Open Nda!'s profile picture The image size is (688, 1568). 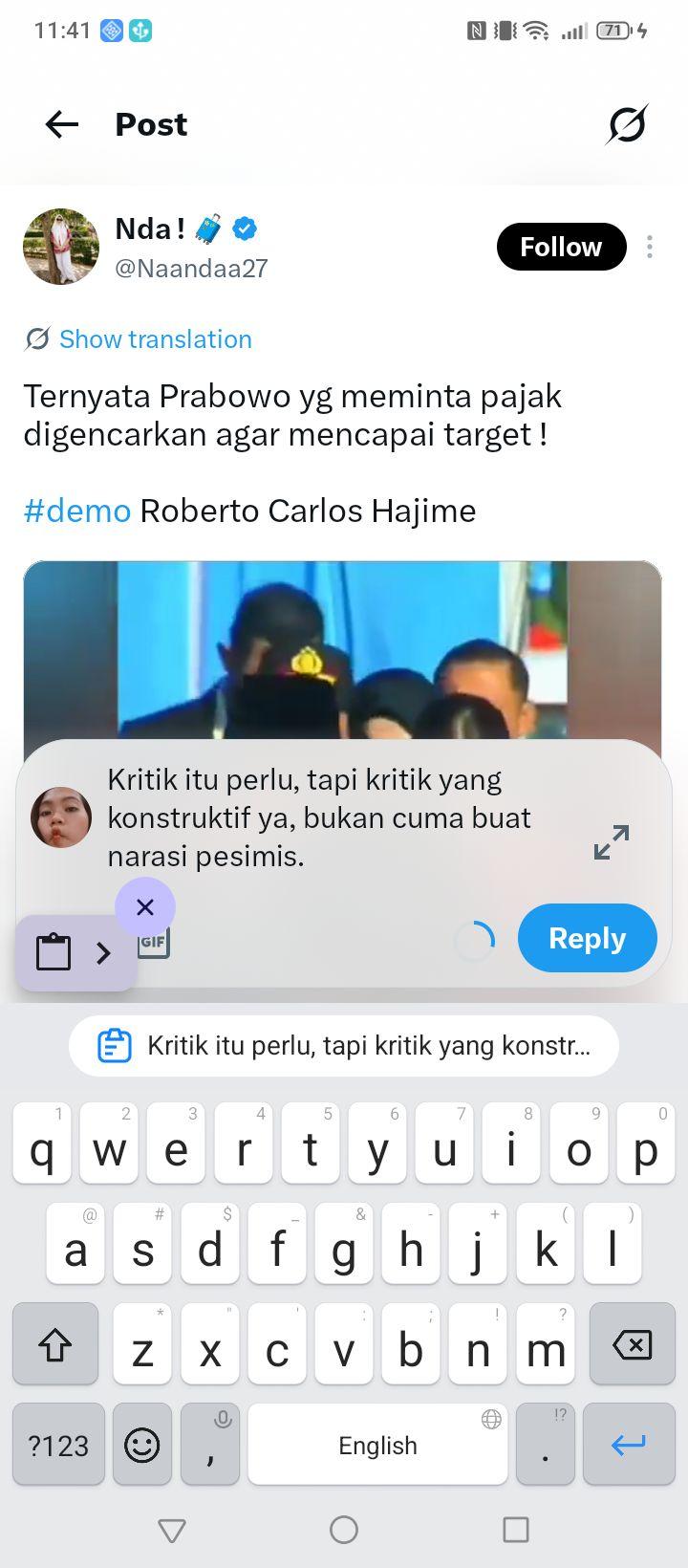[x=61, y=247]
